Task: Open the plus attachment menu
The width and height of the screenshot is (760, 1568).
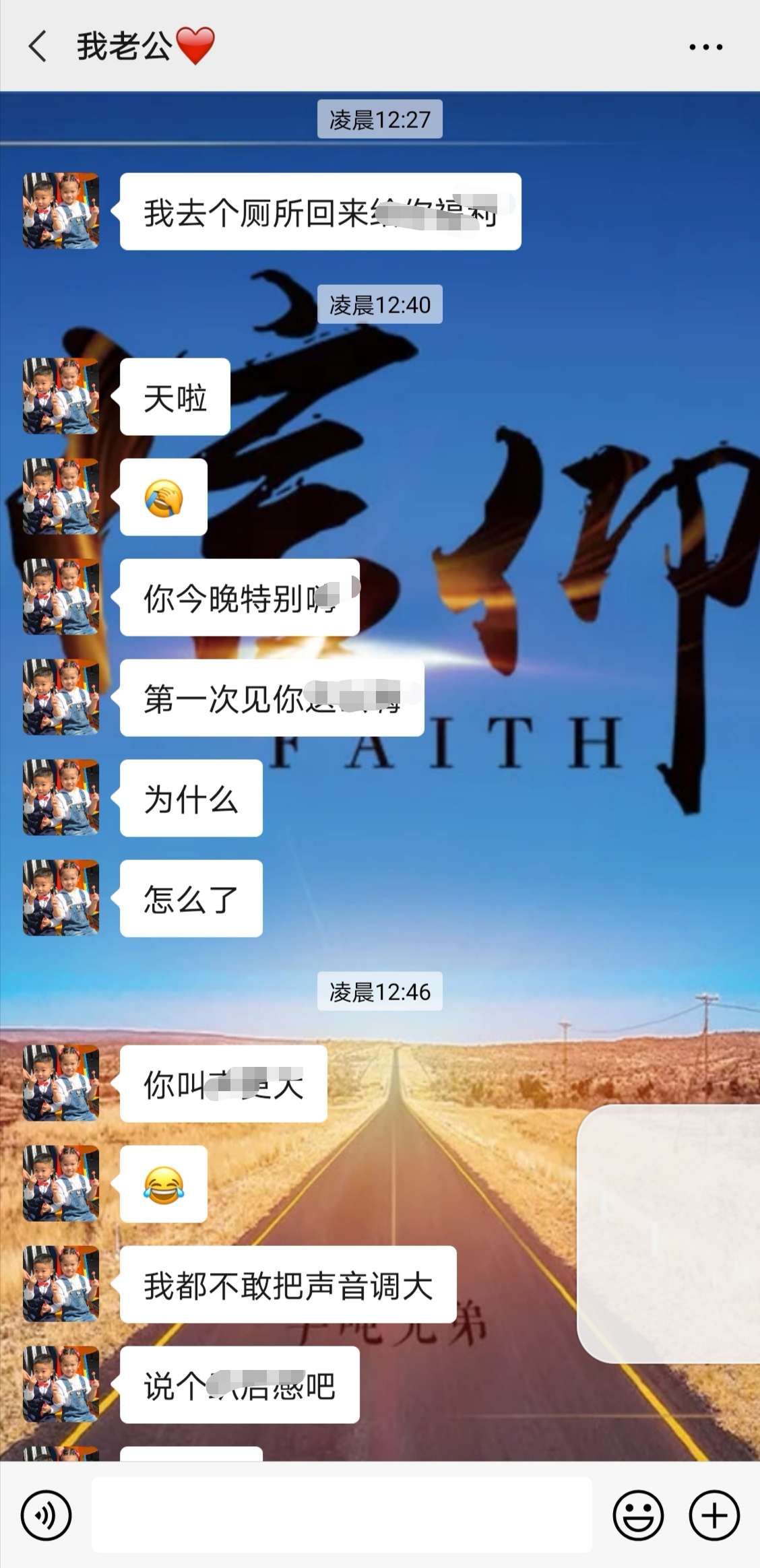Action: tap(714, 1515)
